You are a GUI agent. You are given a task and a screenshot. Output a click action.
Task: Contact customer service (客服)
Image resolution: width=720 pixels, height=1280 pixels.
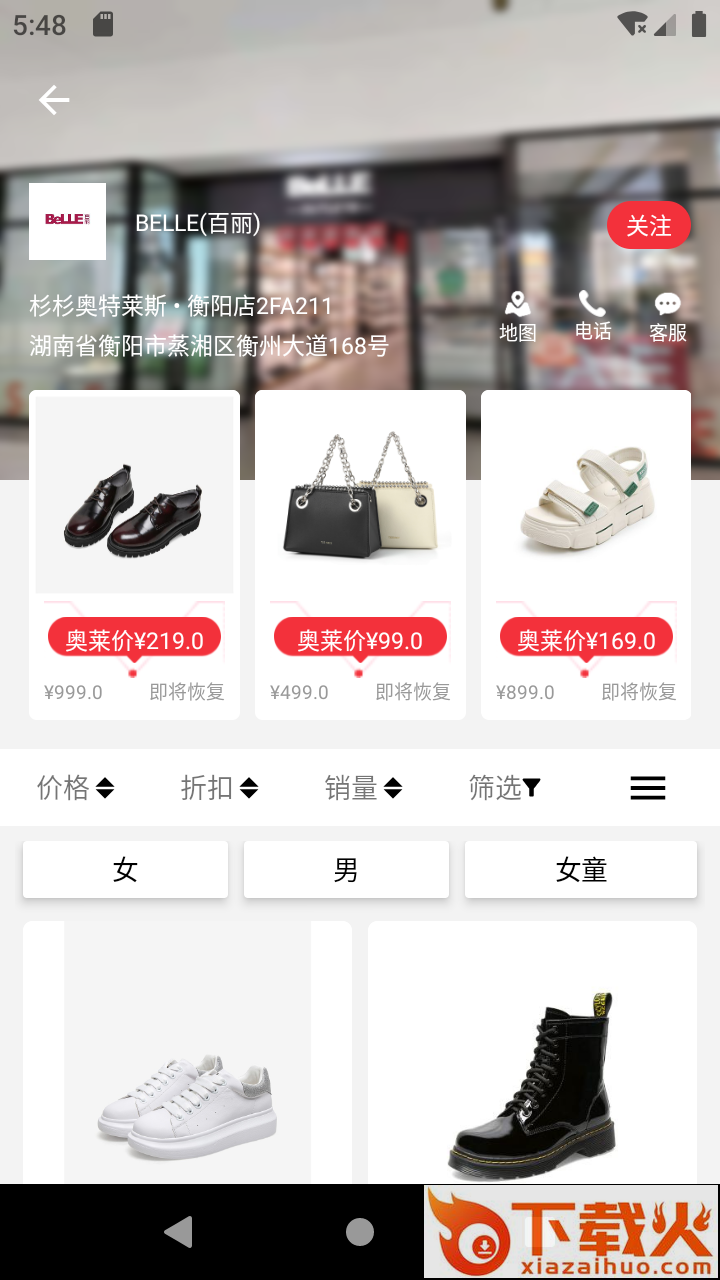click(668, 317)
